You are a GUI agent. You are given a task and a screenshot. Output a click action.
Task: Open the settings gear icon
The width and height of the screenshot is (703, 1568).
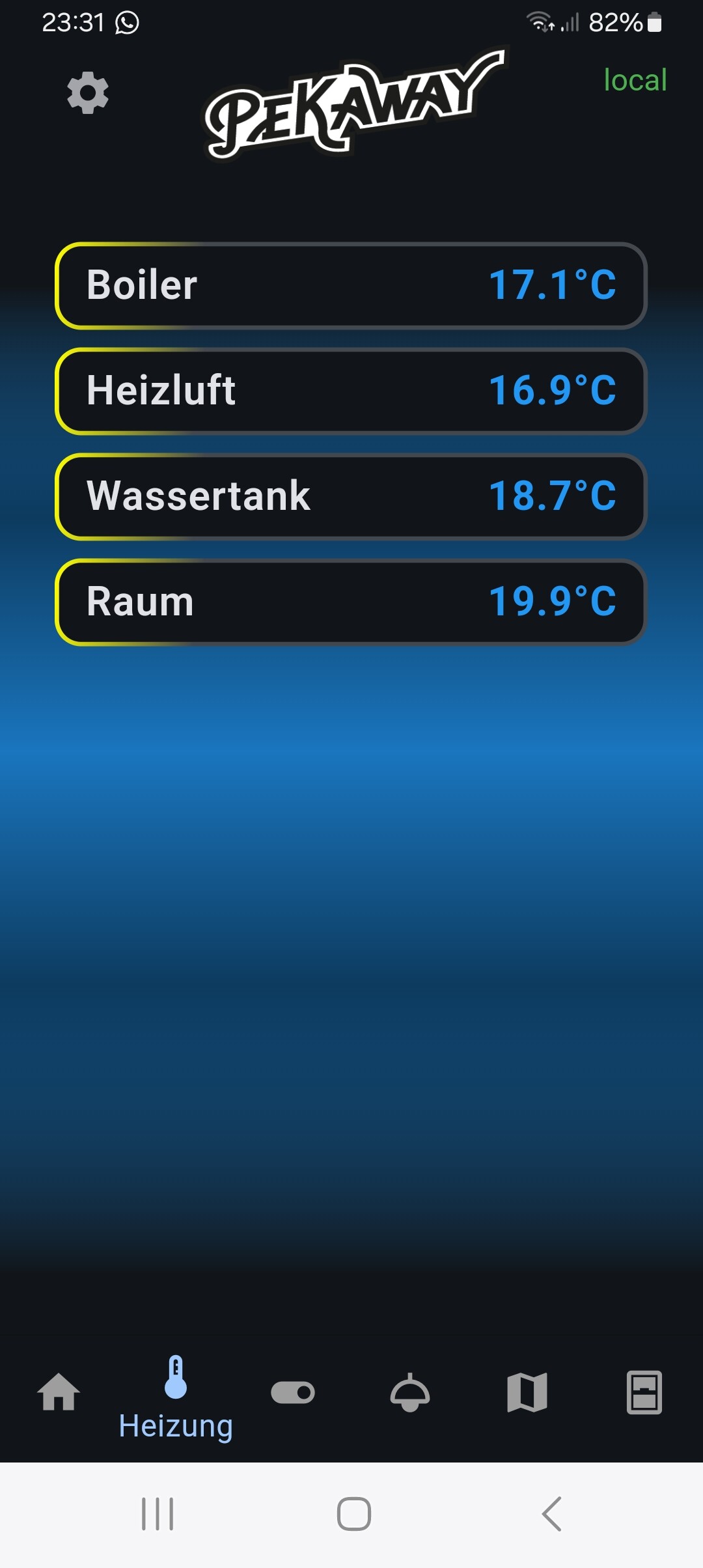88,93
